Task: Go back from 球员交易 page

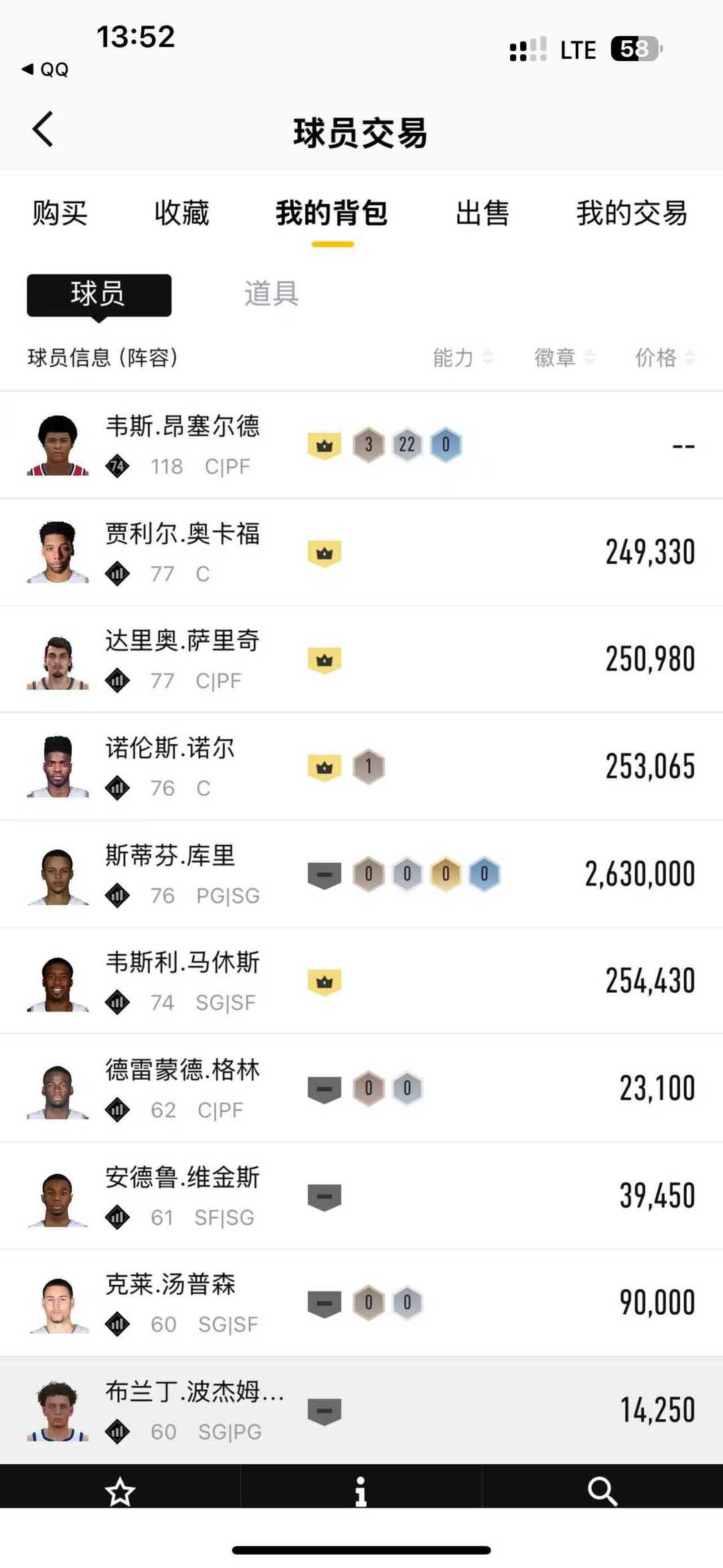Action: click(43, 129)
